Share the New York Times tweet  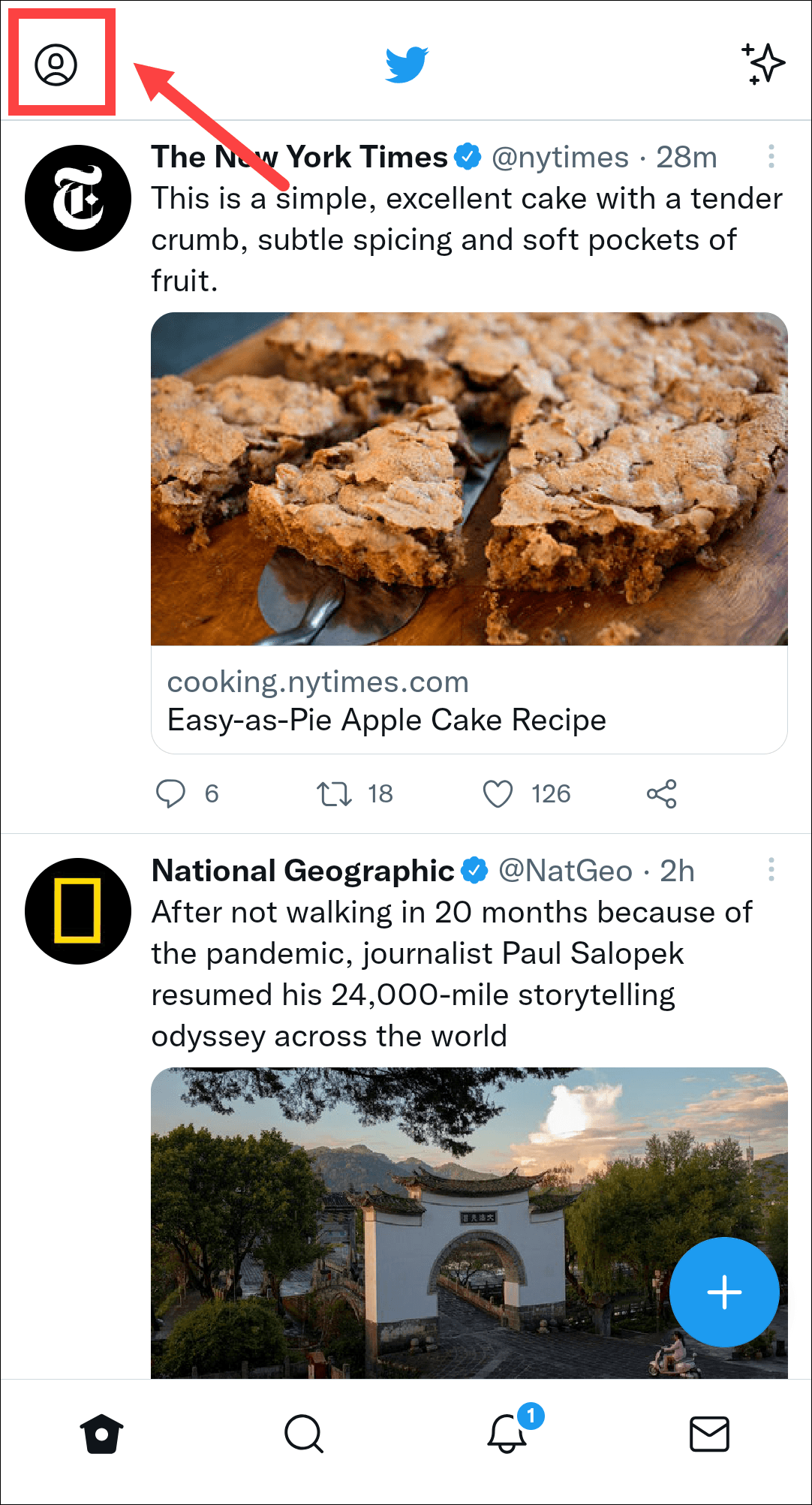[x=662, y=793]
